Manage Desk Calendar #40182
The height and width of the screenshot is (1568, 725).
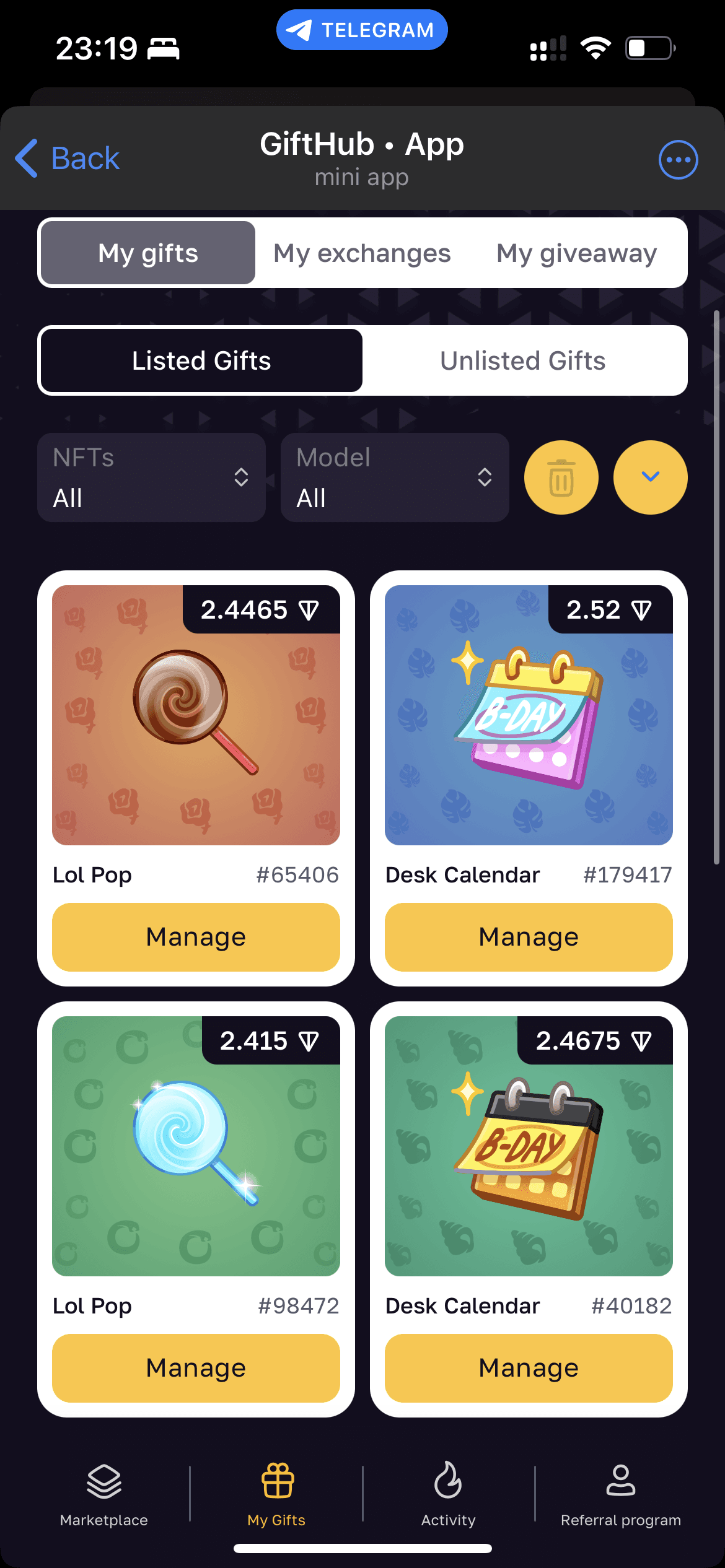point(529,1368)
